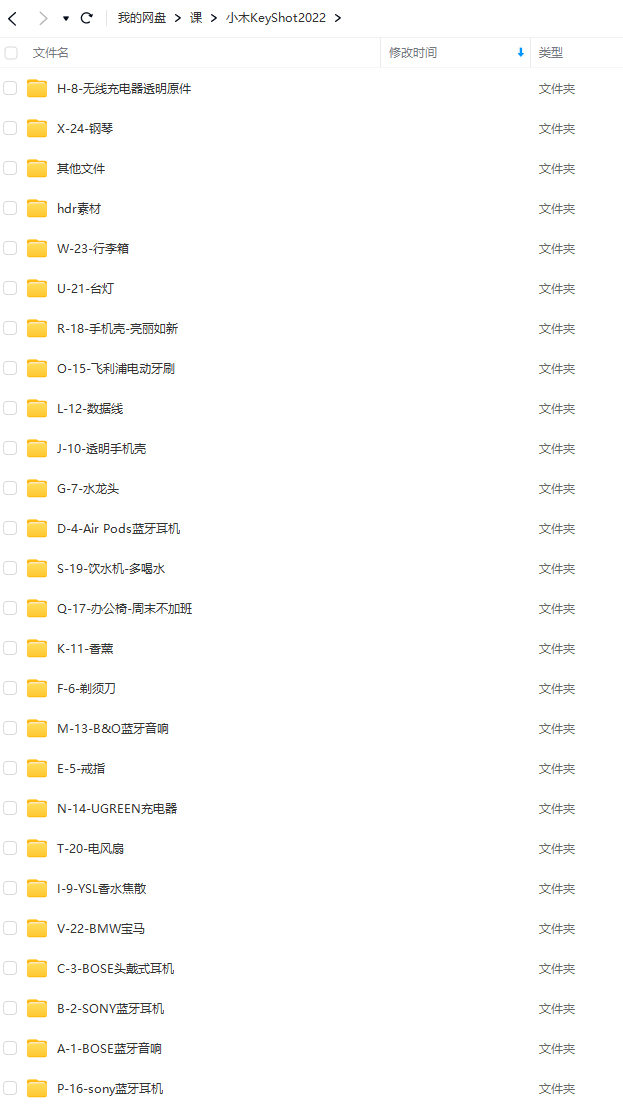The image size is (623, 1111).
Task: Open the hdr素材 folder
Action: pos(79,209)
